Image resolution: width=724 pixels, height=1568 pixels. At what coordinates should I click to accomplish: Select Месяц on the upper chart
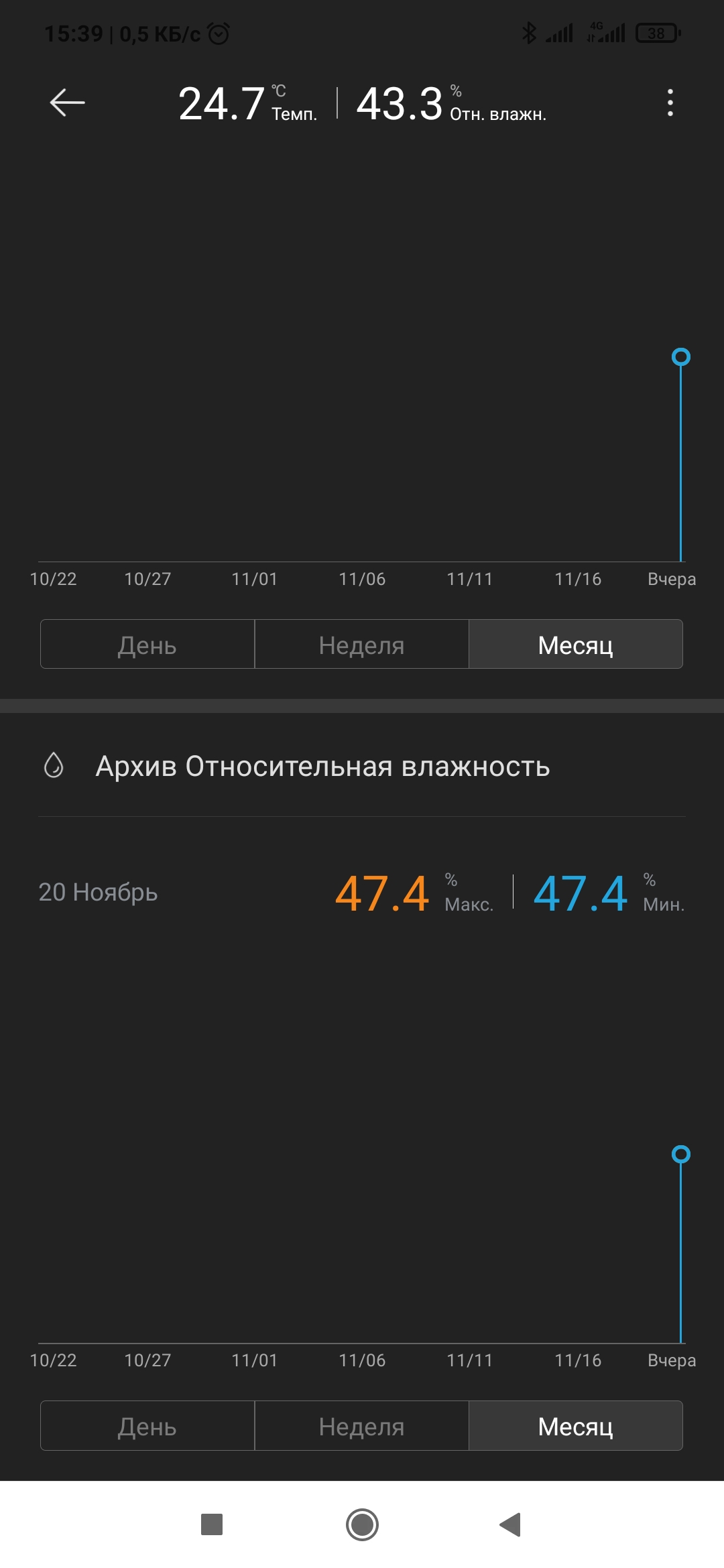(x=576, y=645)
